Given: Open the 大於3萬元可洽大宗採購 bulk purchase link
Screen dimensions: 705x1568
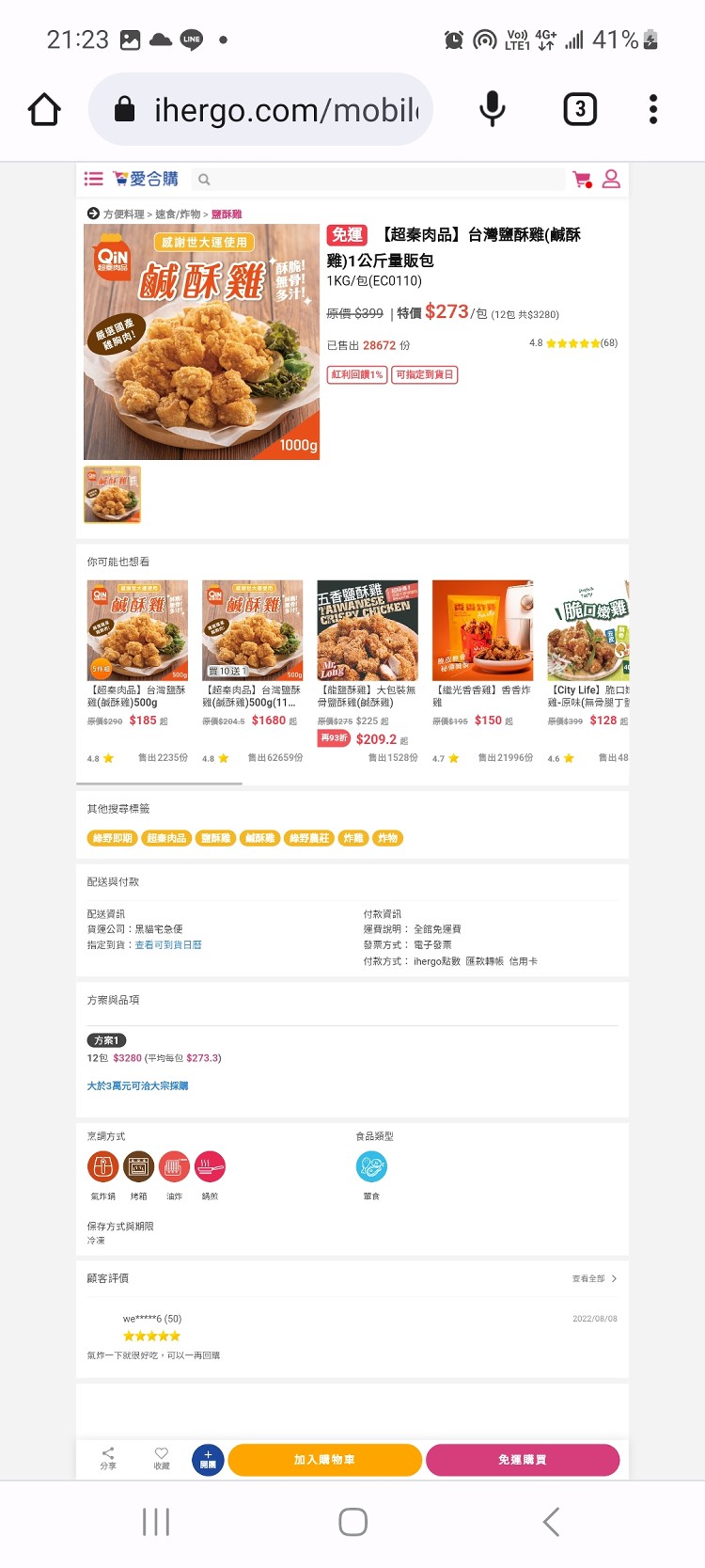Looking at the screenshot, I should 138,1085.
